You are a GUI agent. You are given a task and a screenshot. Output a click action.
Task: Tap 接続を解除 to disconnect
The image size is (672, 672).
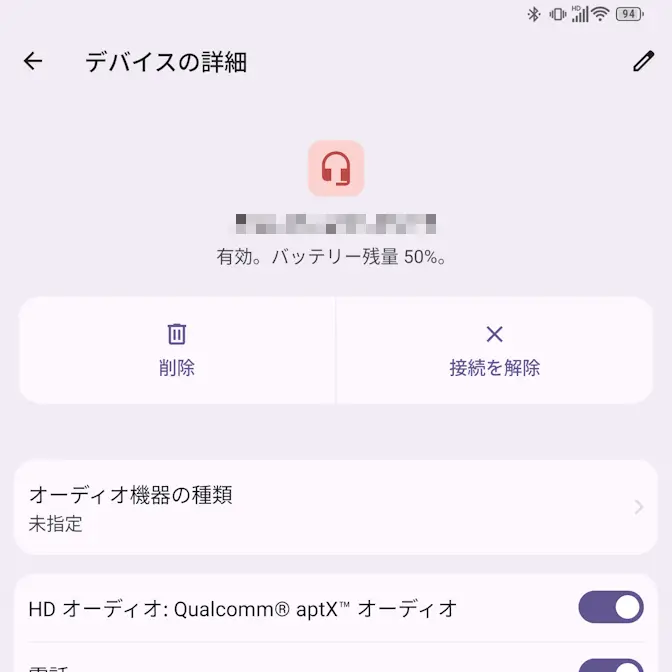[x=494, y=350]
